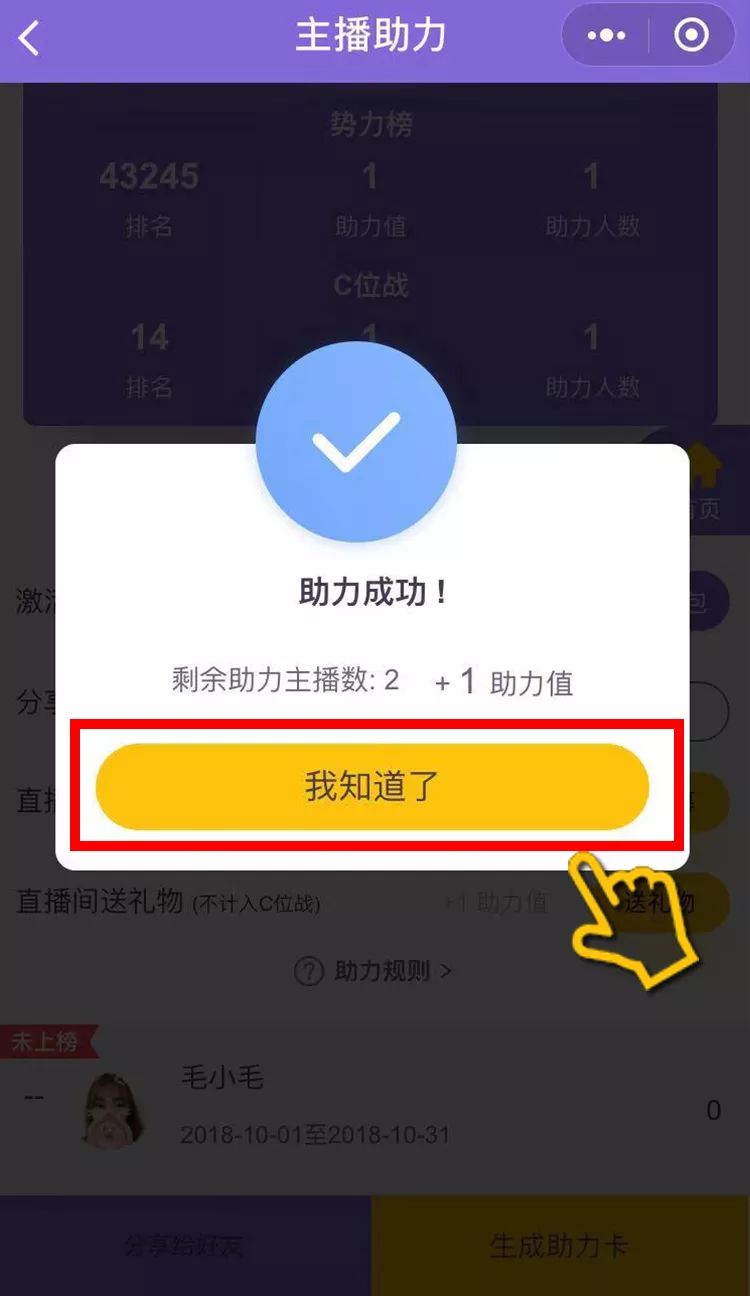The height and width of the screenshot is (1296, 750).
Task: Confirm the dialog with 我知道了
Action: [372, 786]
